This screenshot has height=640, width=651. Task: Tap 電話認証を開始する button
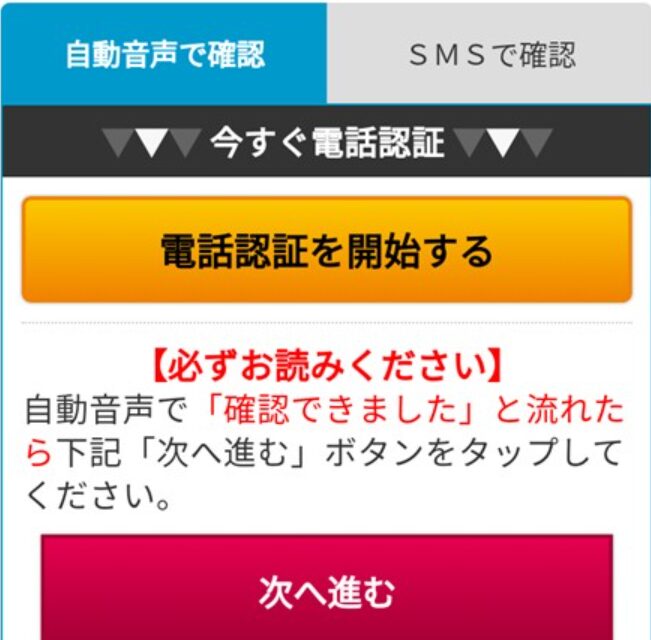(x=326, y=250)
